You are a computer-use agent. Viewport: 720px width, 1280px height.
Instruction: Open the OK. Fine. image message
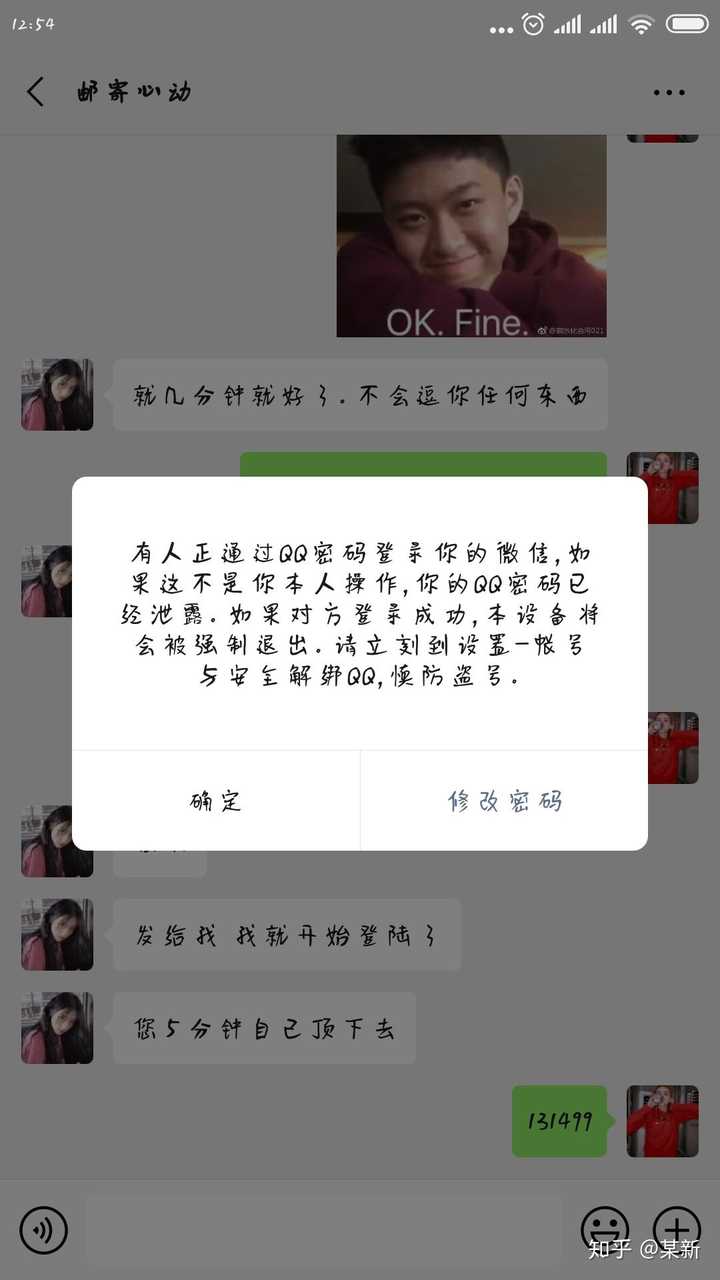coord(471,236)
